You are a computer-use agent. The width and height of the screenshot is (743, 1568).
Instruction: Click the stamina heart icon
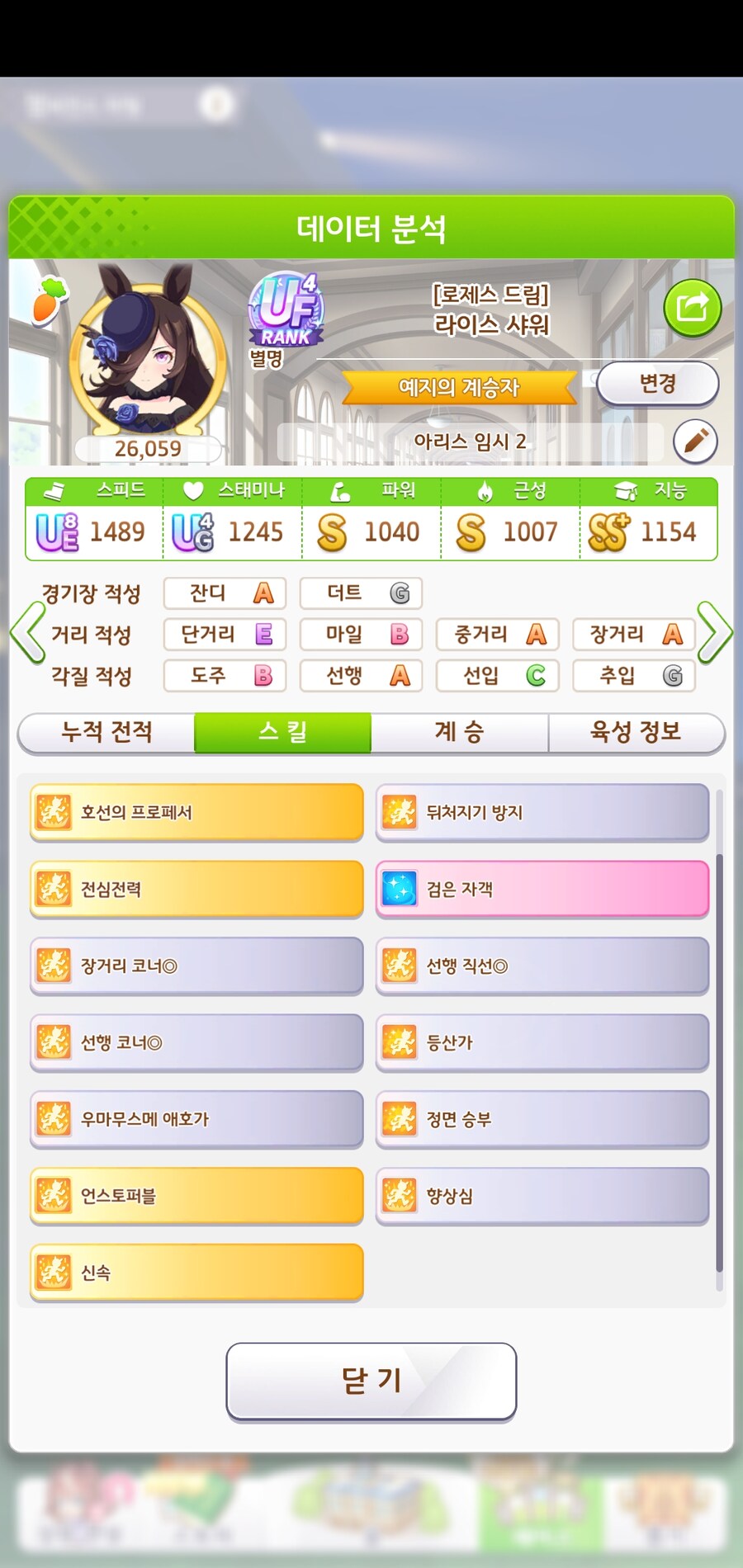(192, 490)
